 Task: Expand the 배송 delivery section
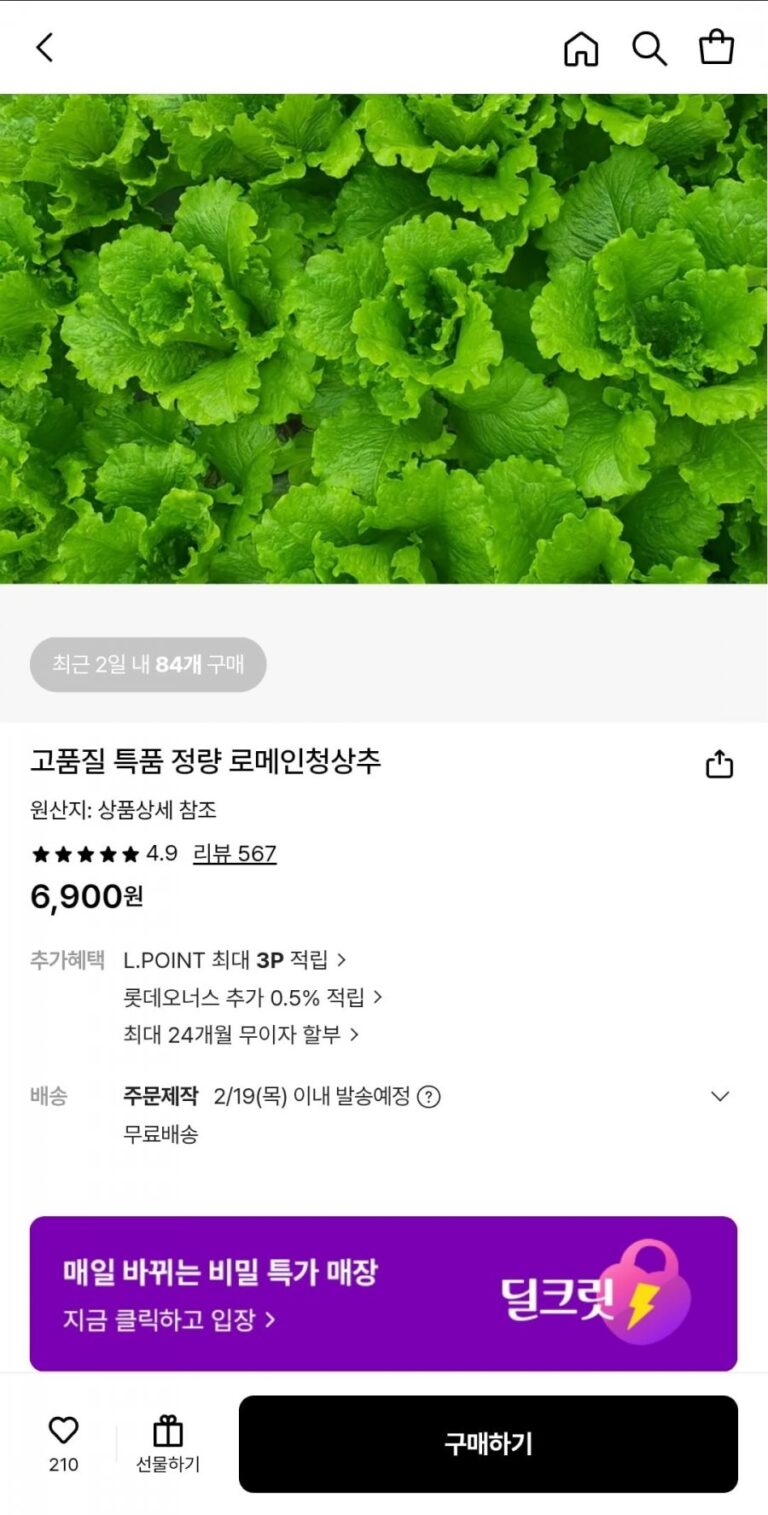(x=719, y=1096)
